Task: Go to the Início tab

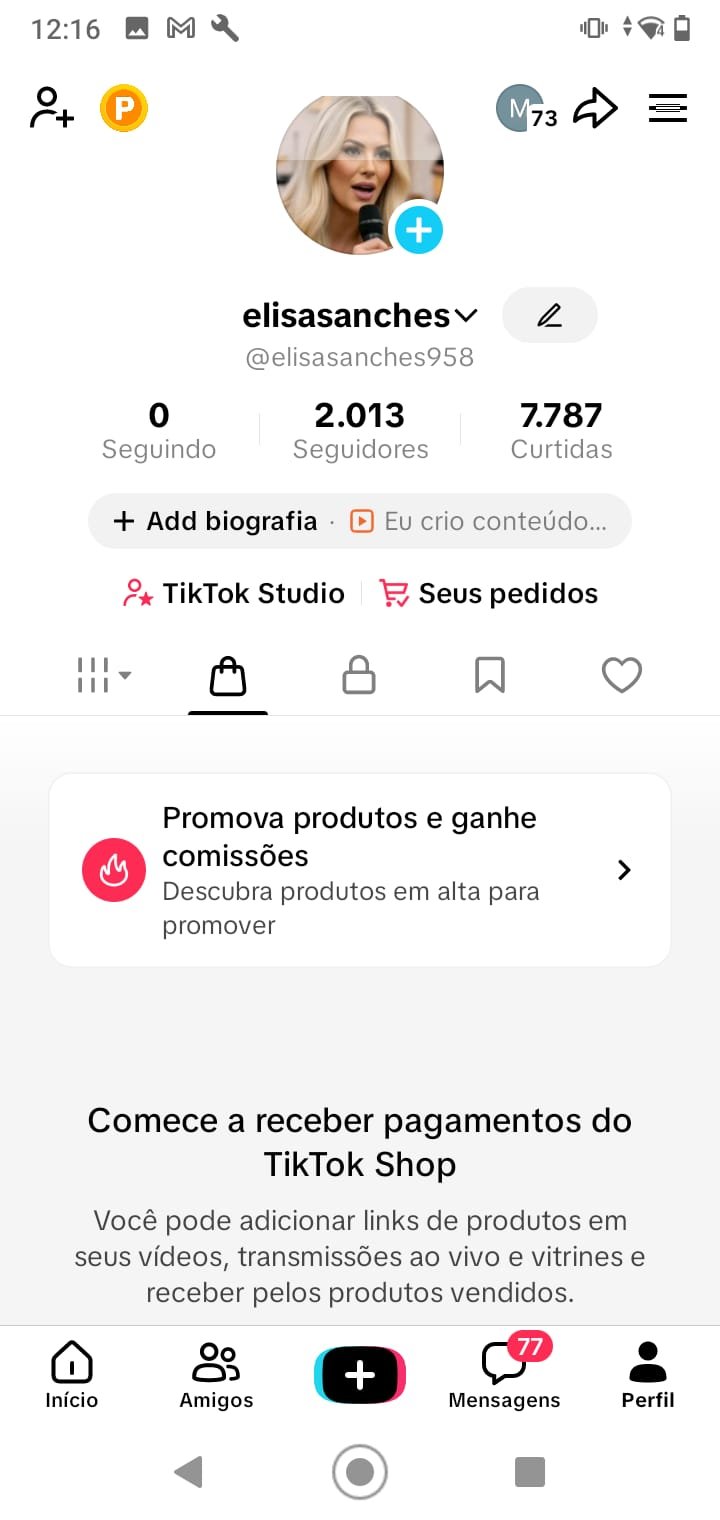Action: (x=72, y=1376)
